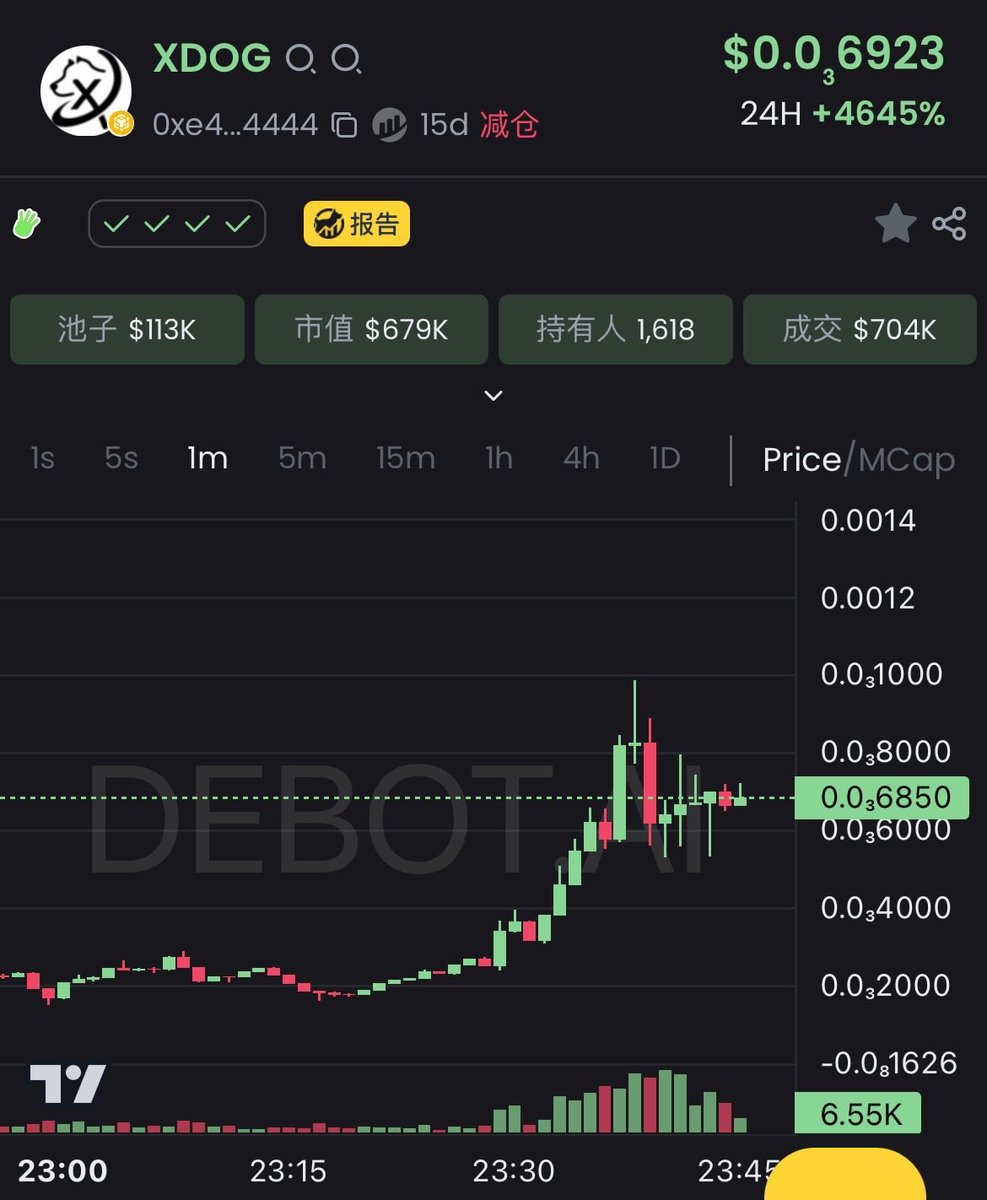Tap the second magnifier icon beside XDOG

click(346, 60)
